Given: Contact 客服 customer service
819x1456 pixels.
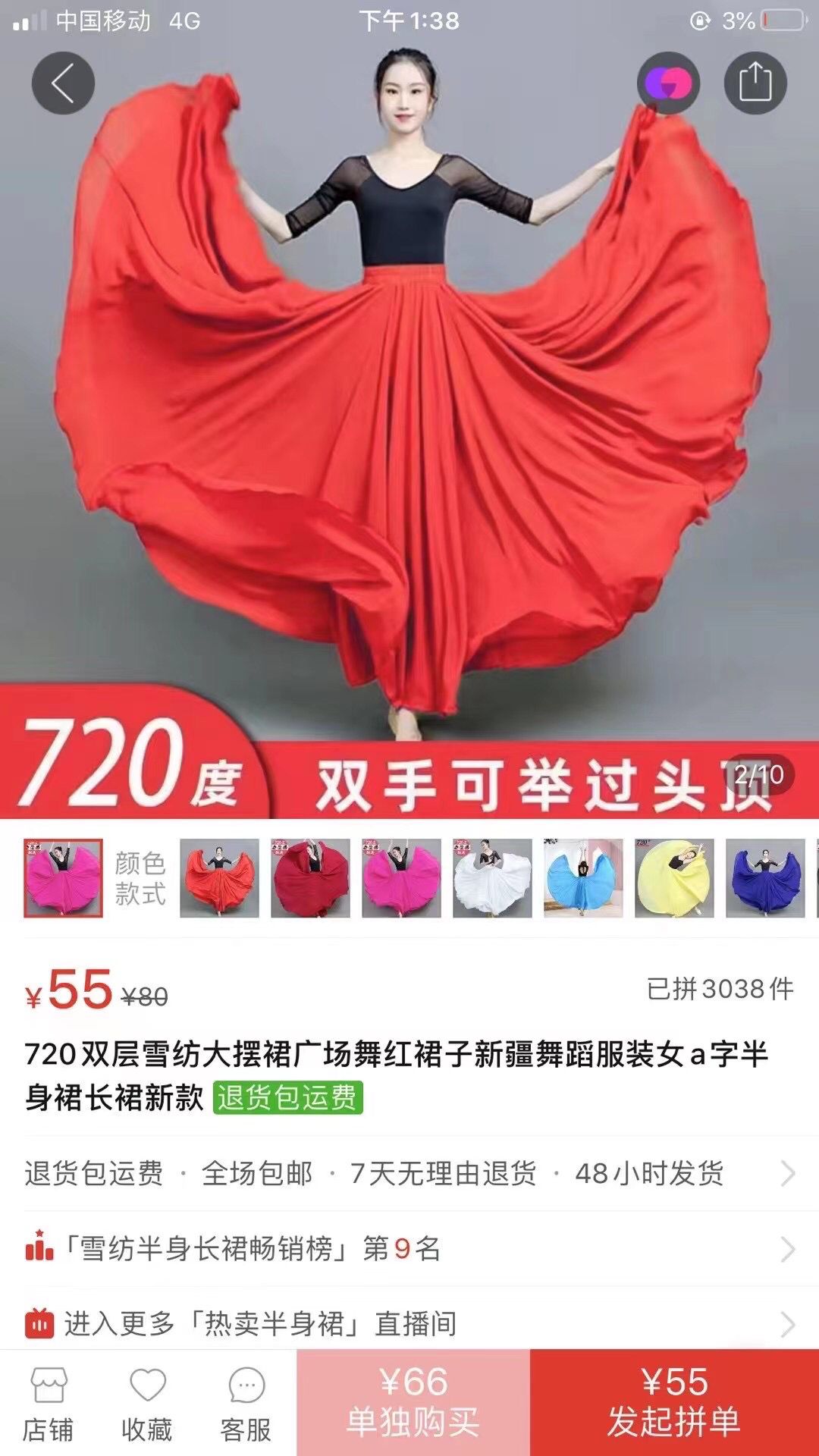Looking at the screenshot, I should 246,1404.
